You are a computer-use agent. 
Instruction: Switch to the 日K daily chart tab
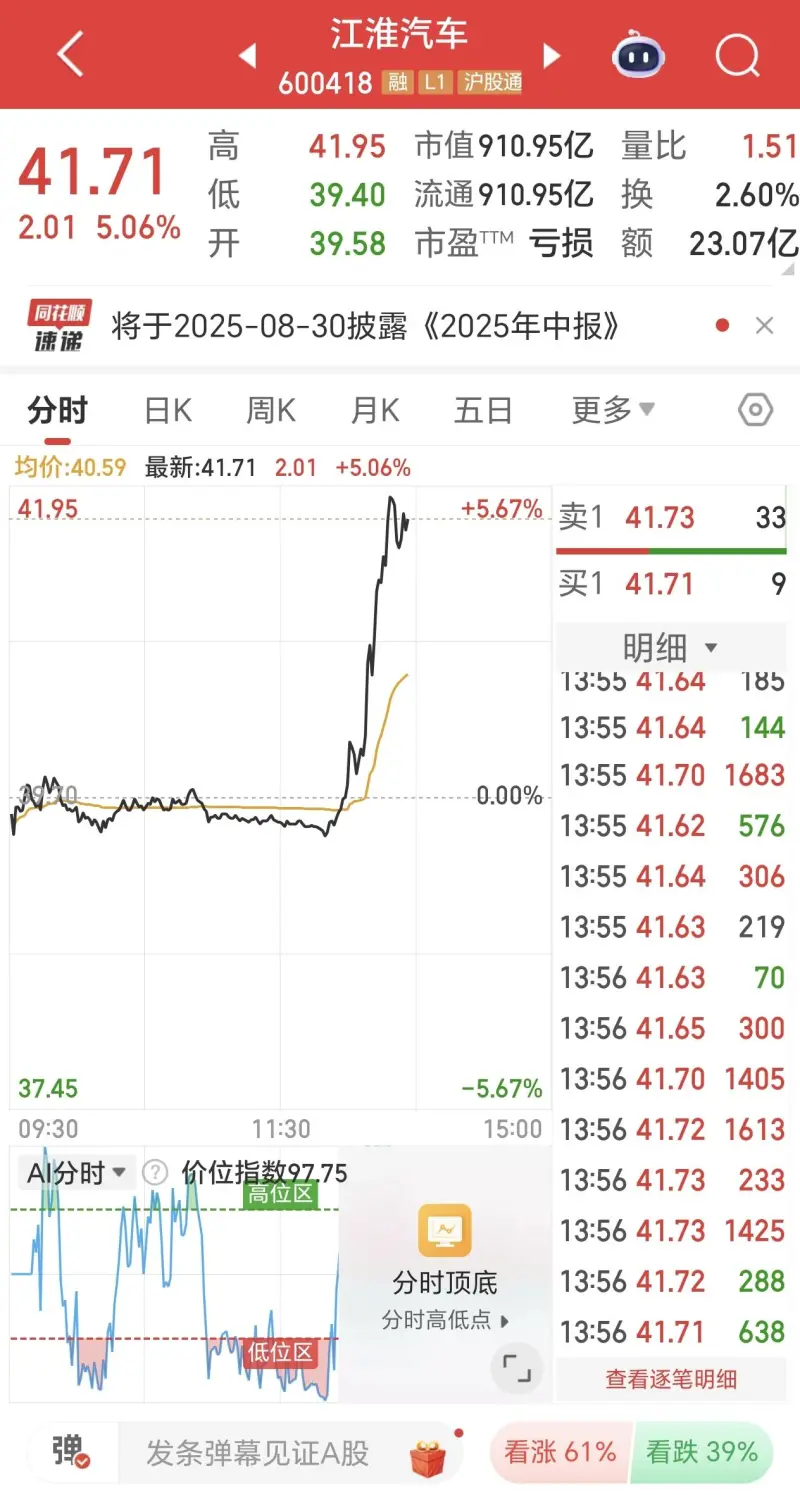point(166,410)
